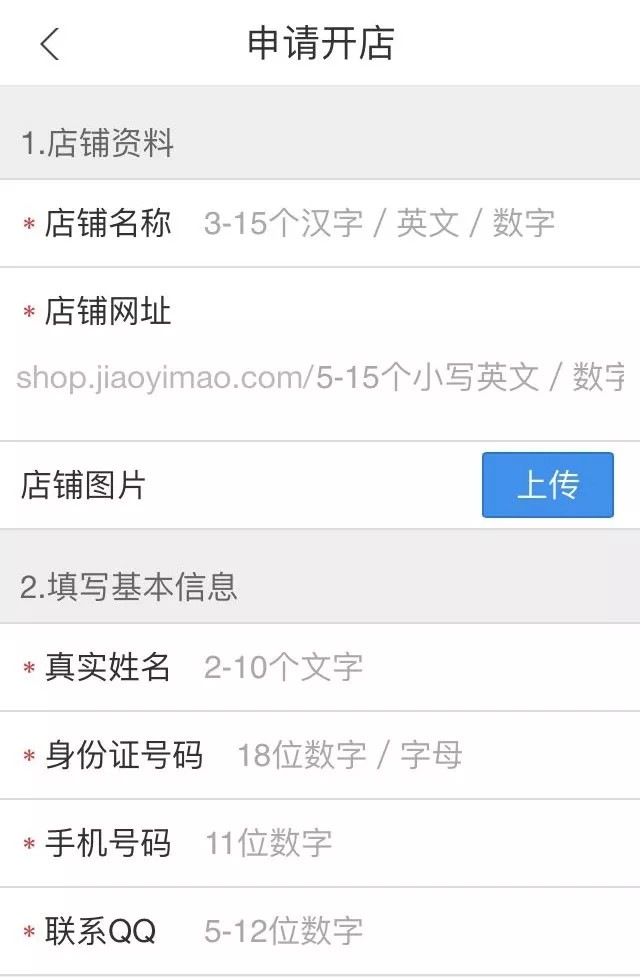Image resolution: width=640 pixels, height=977 pixels.
Task: Tap 上传 to upload a shop image
Action: [x=547, y=485]
